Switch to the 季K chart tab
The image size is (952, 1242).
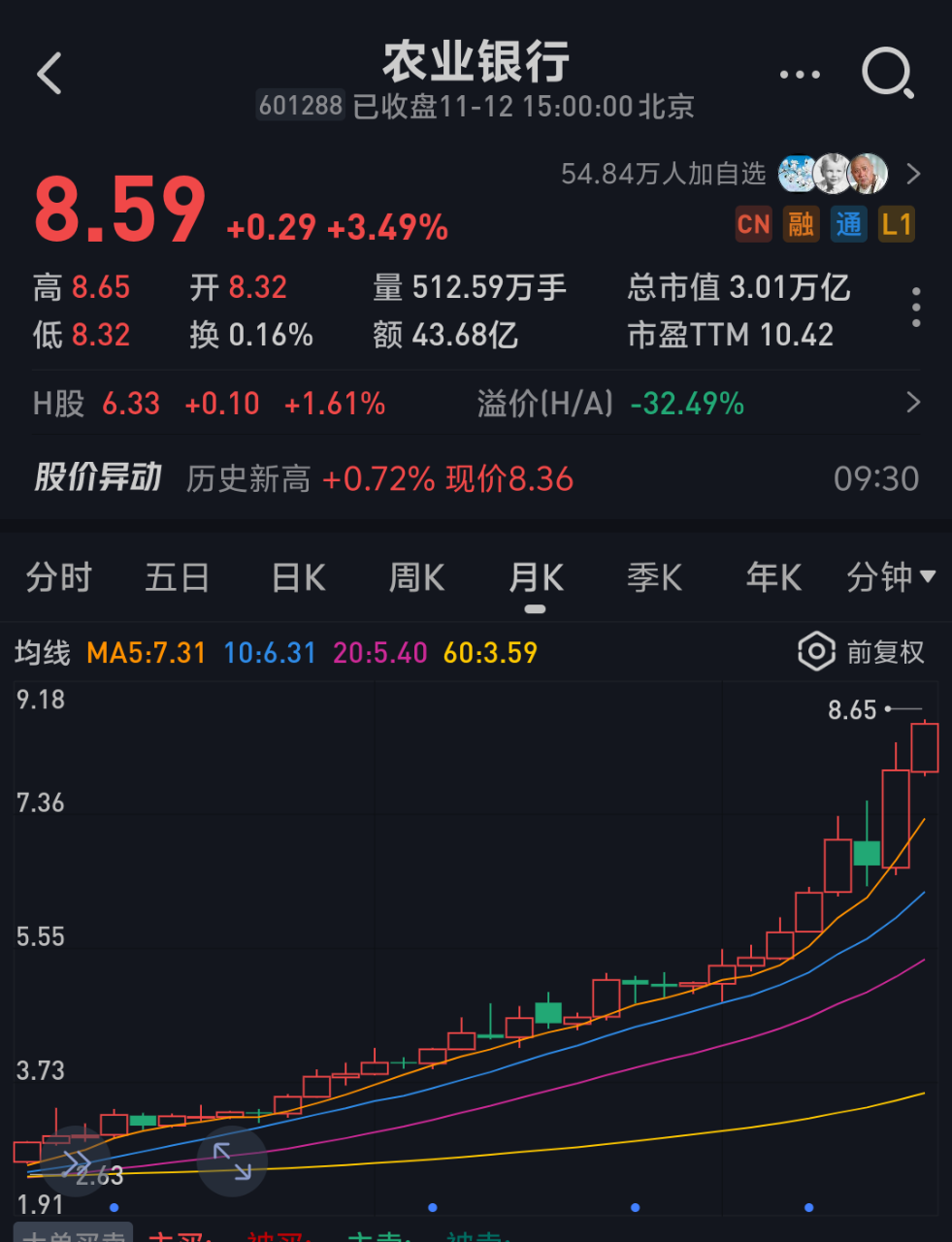[654, 578]
